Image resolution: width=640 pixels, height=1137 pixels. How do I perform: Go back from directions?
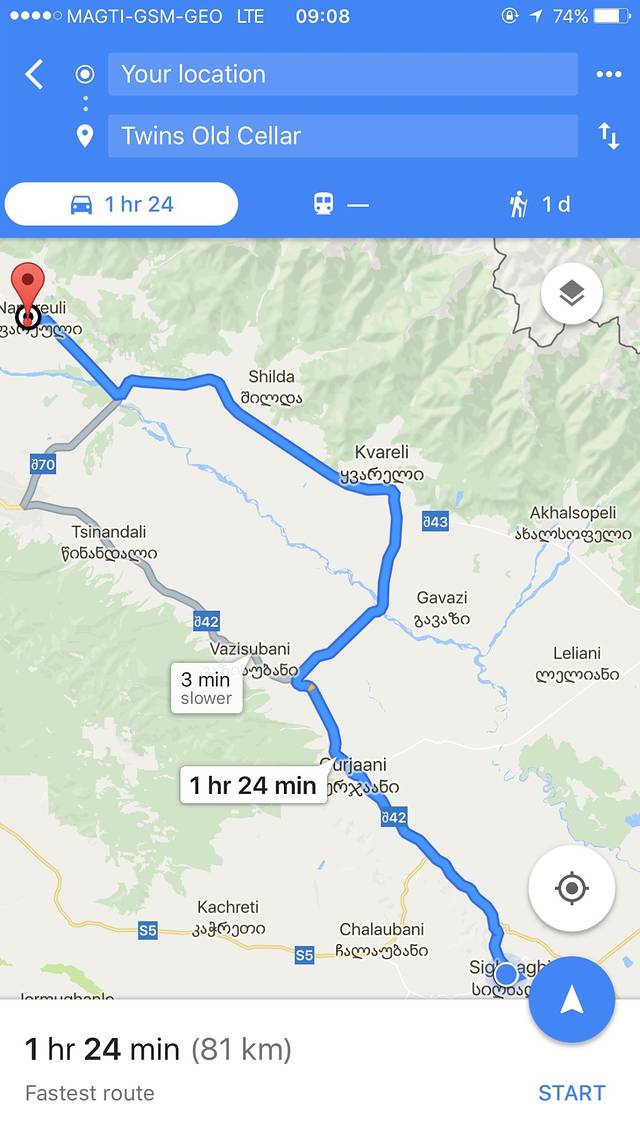34,74
